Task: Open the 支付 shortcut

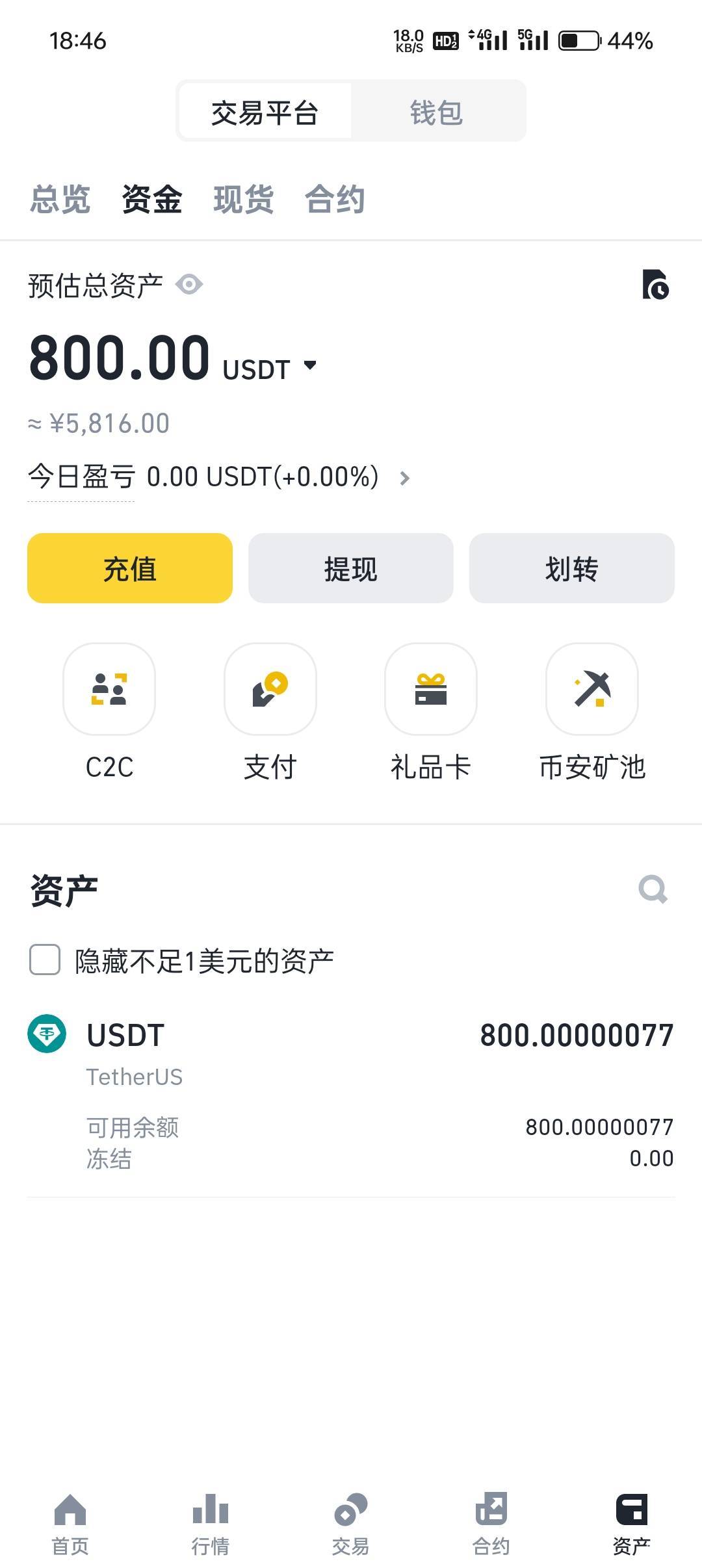Action: (x=270, y=712)
